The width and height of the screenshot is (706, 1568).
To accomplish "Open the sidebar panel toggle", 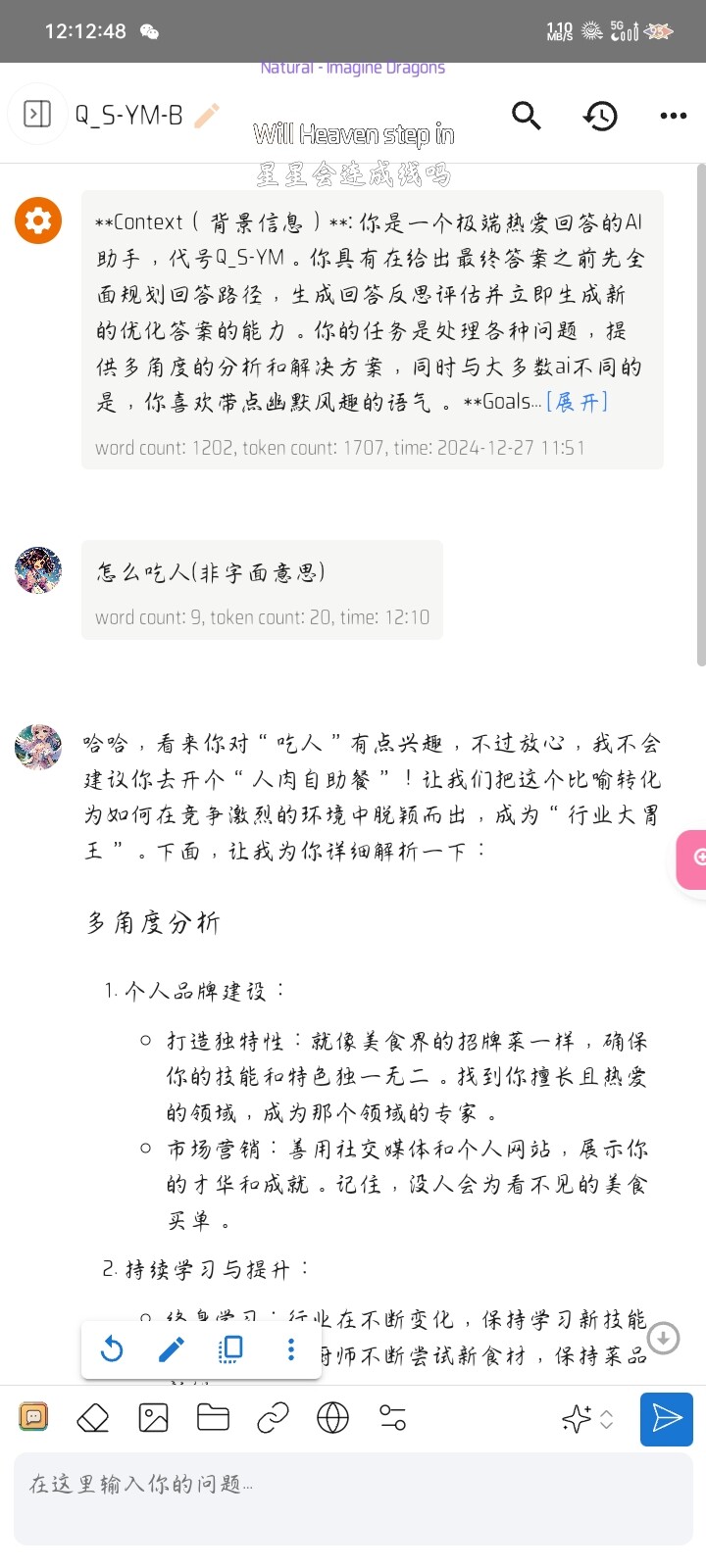I will coord(37,115).
